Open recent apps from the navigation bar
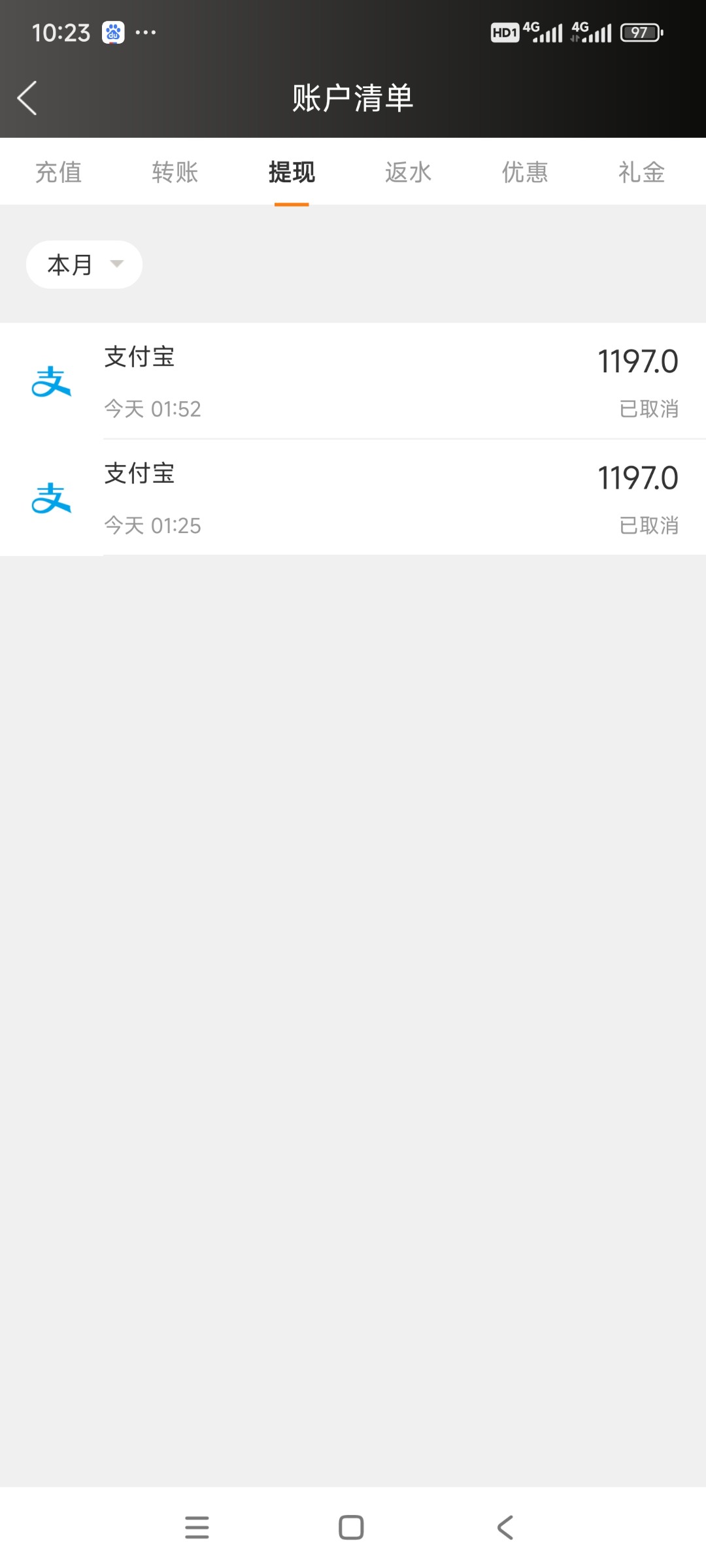The height and width of the screenshot is (1568, 706). (197, 1527)
